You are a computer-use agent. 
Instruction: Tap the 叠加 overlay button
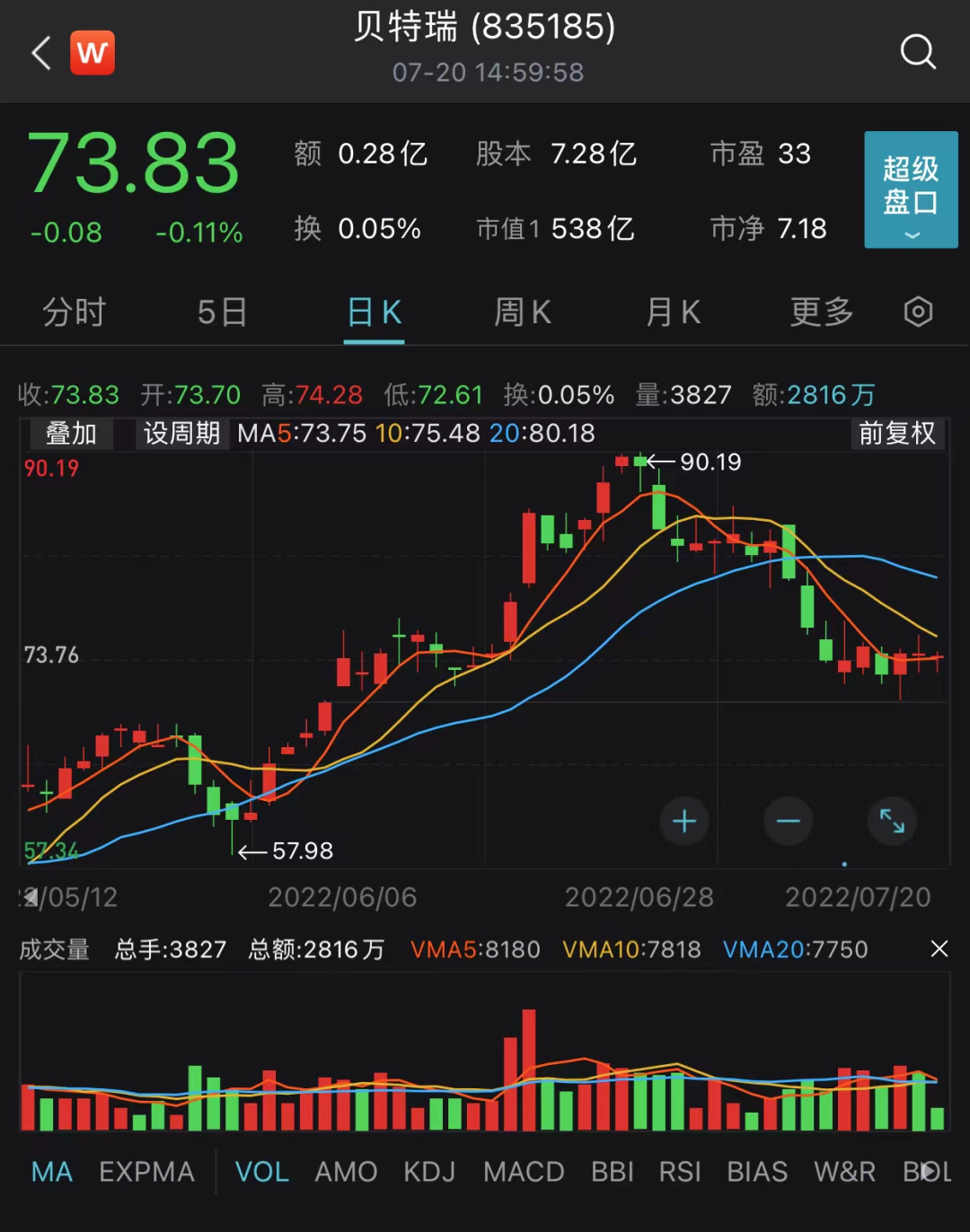point(70,434)
